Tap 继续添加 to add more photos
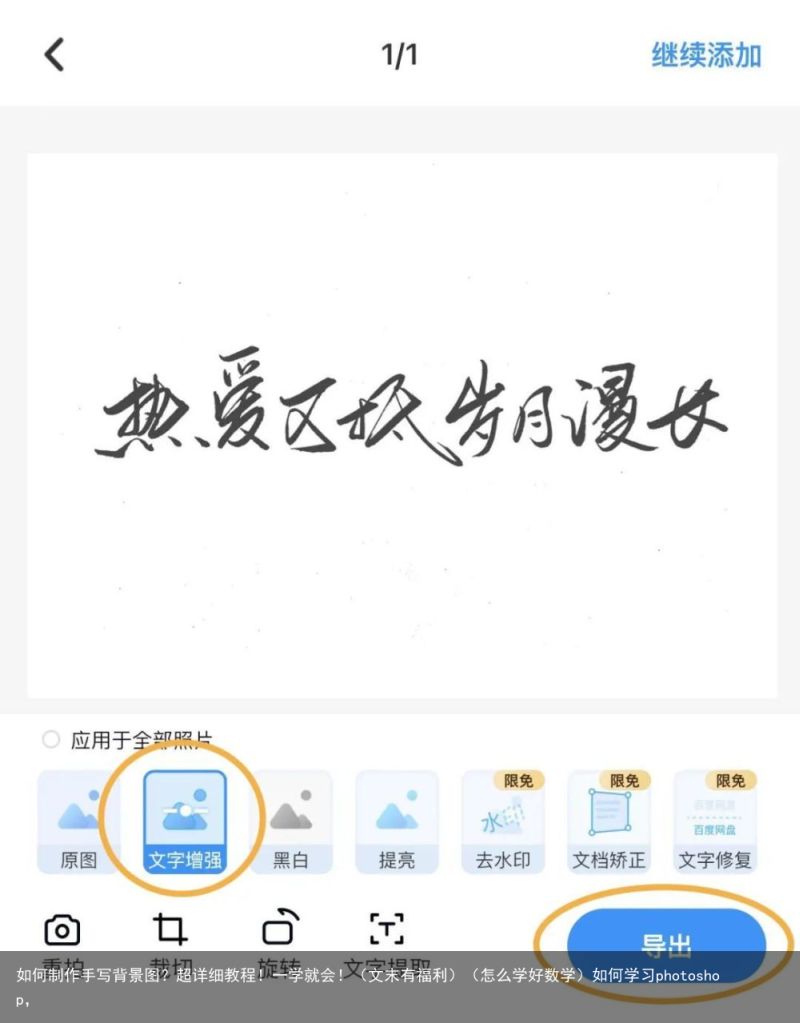This screenshot has width=800, height=1023. tap(706, 54)
